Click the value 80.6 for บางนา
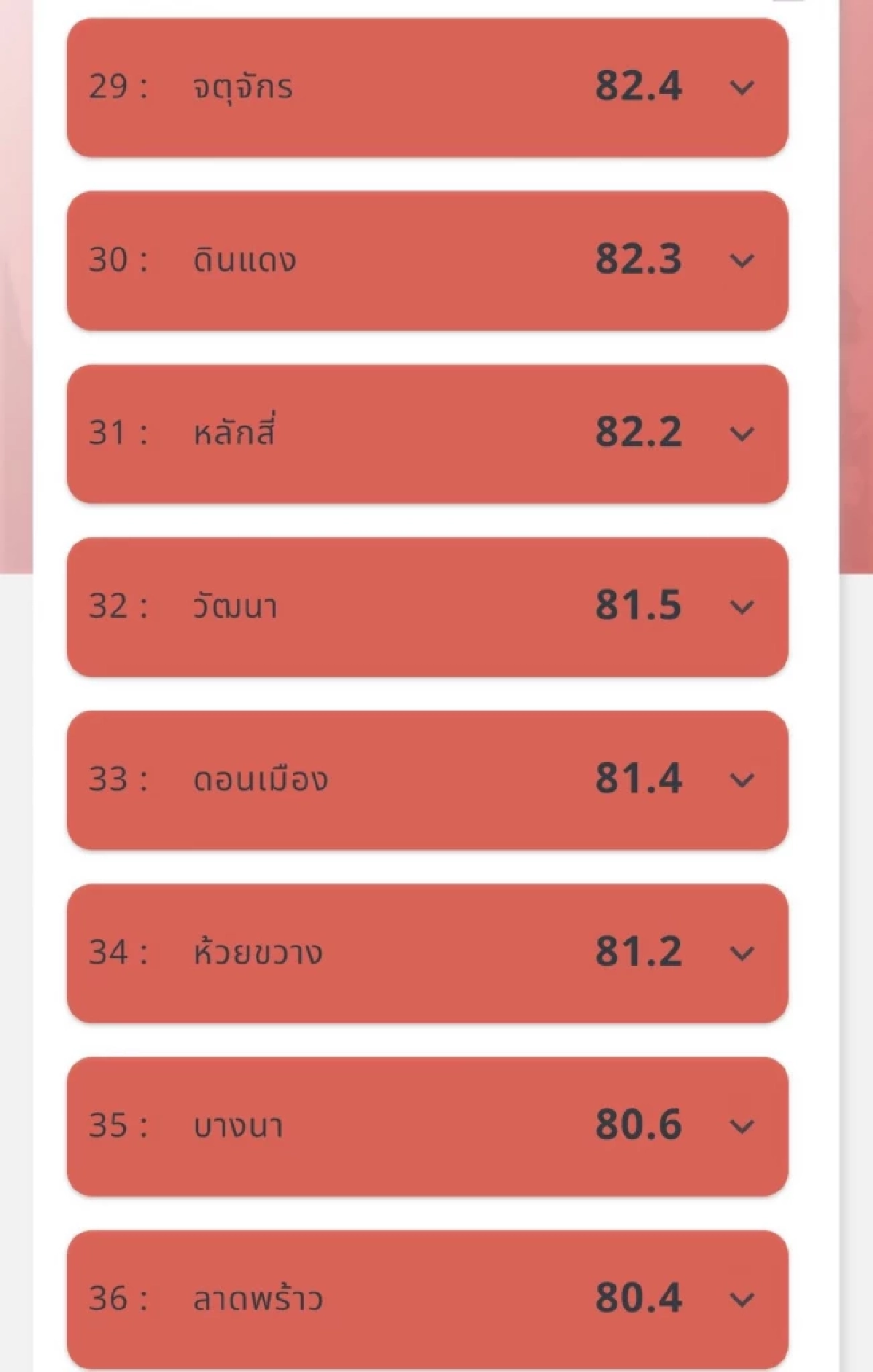 640,1123
